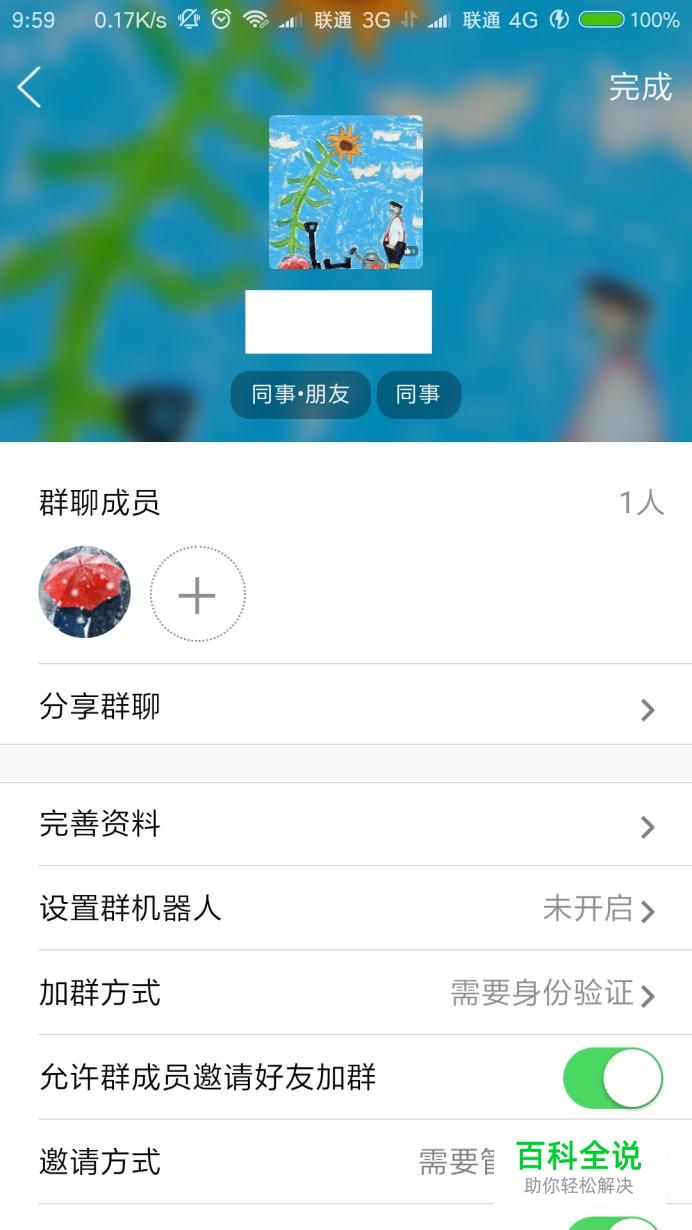Add a member with the plus button
Screen dimensions: 692x1230
pos(197,594)
